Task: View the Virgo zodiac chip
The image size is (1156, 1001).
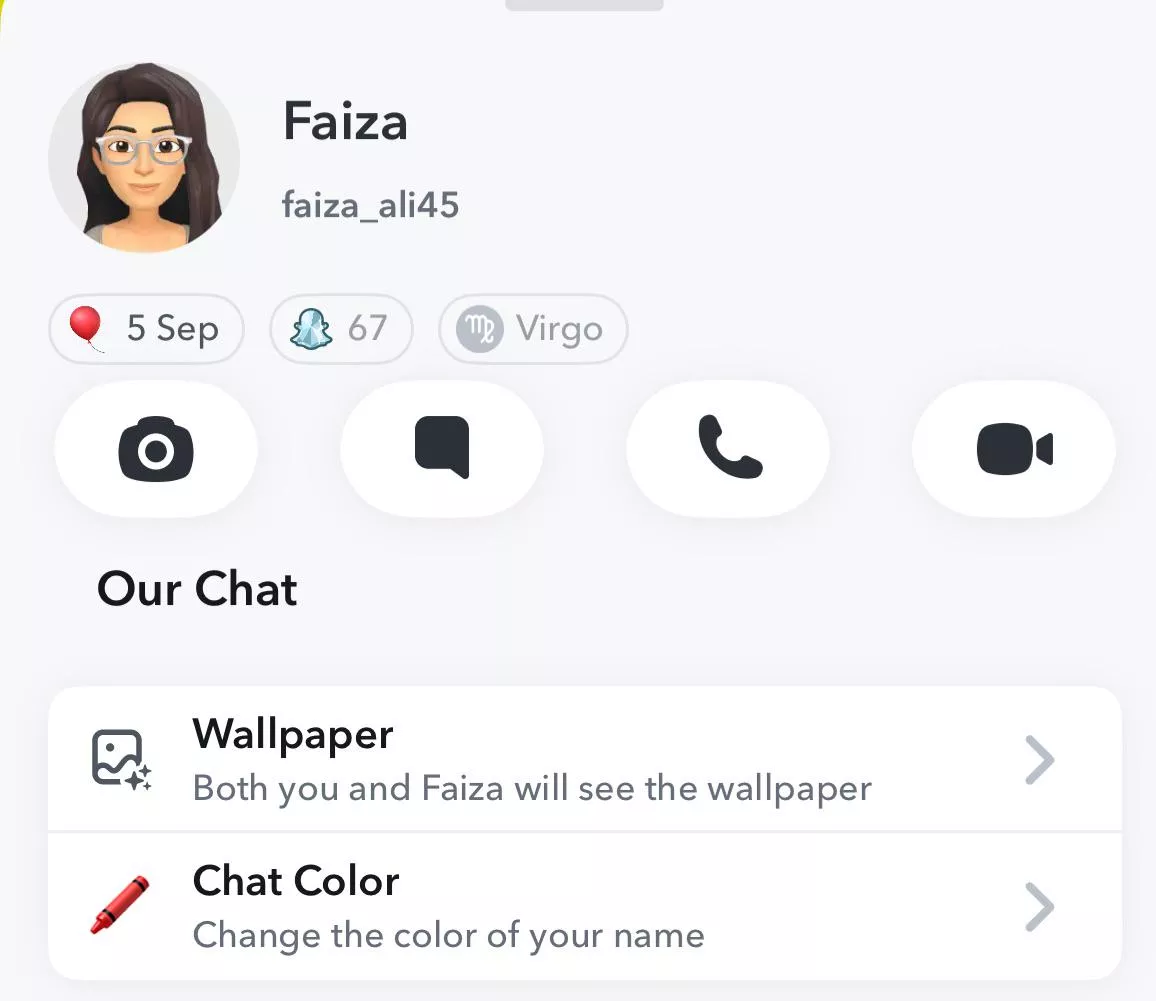Action: tap(533, 328)
